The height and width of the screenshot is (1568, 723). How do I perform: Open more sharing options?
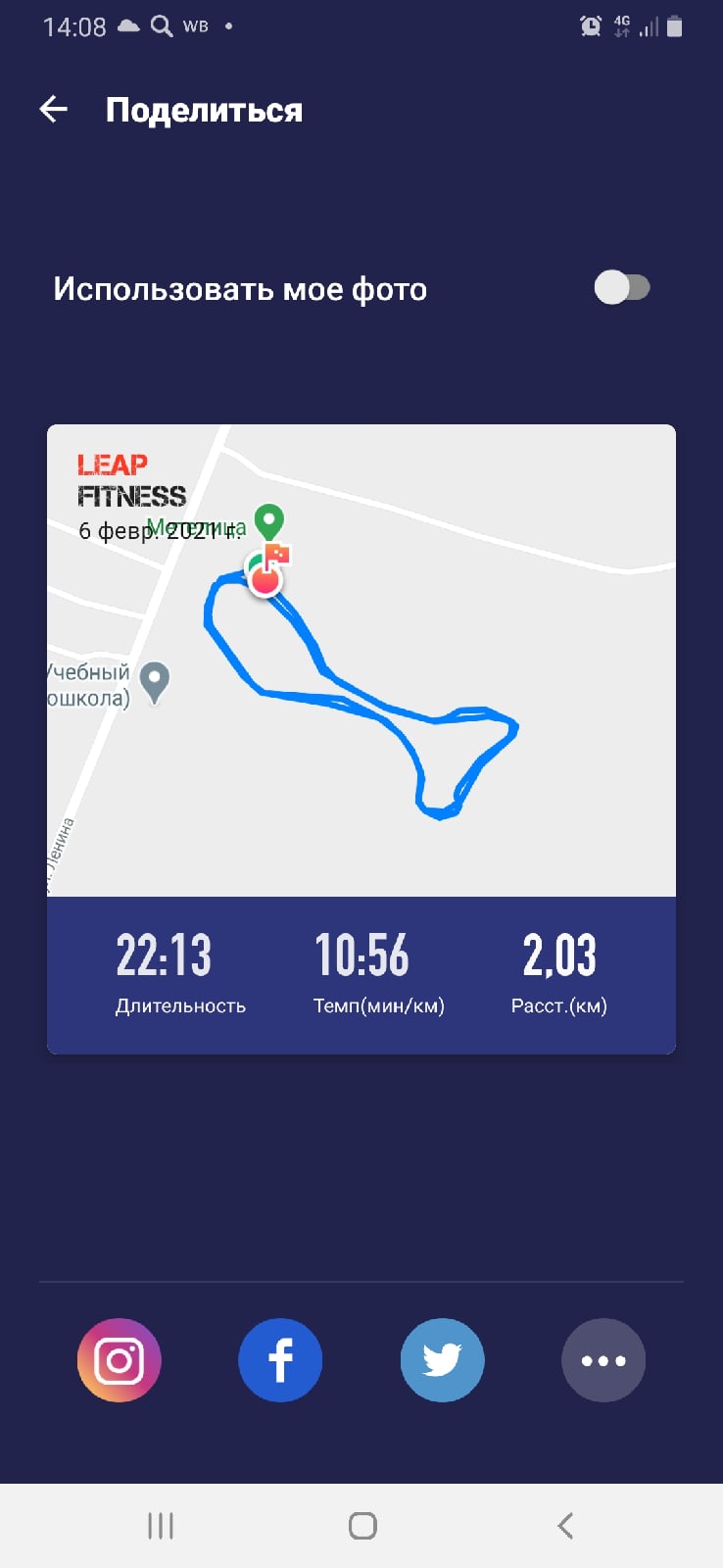coord(603,1360)
